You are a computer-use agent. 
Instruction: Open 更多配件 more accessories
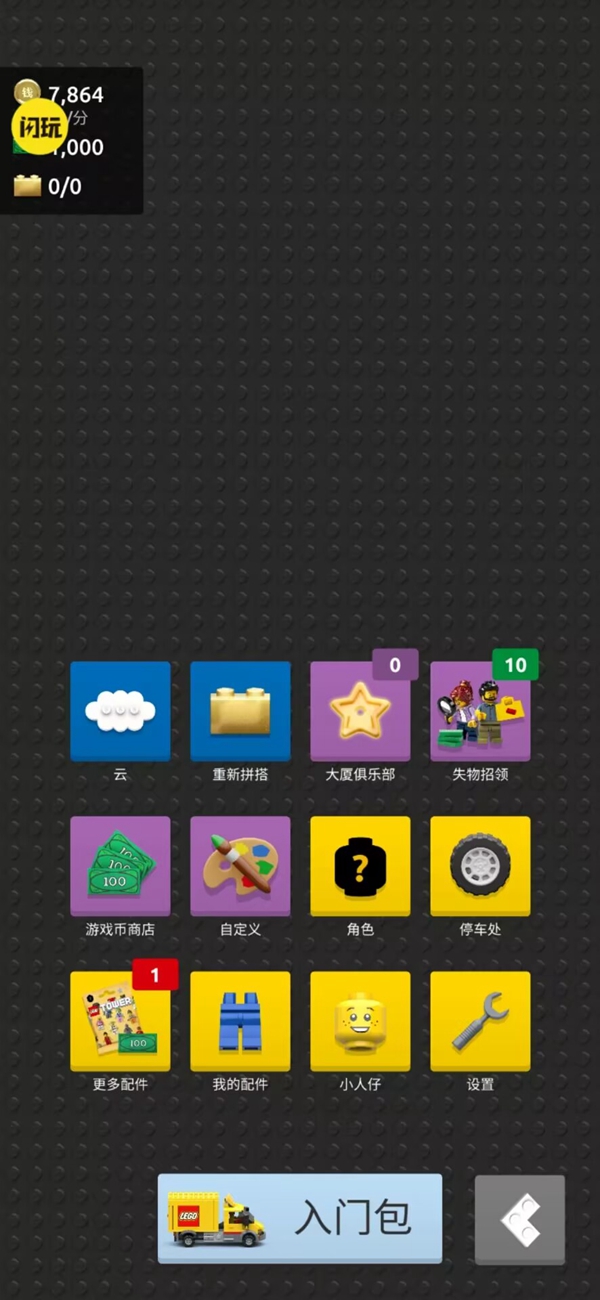point(120,1021)
